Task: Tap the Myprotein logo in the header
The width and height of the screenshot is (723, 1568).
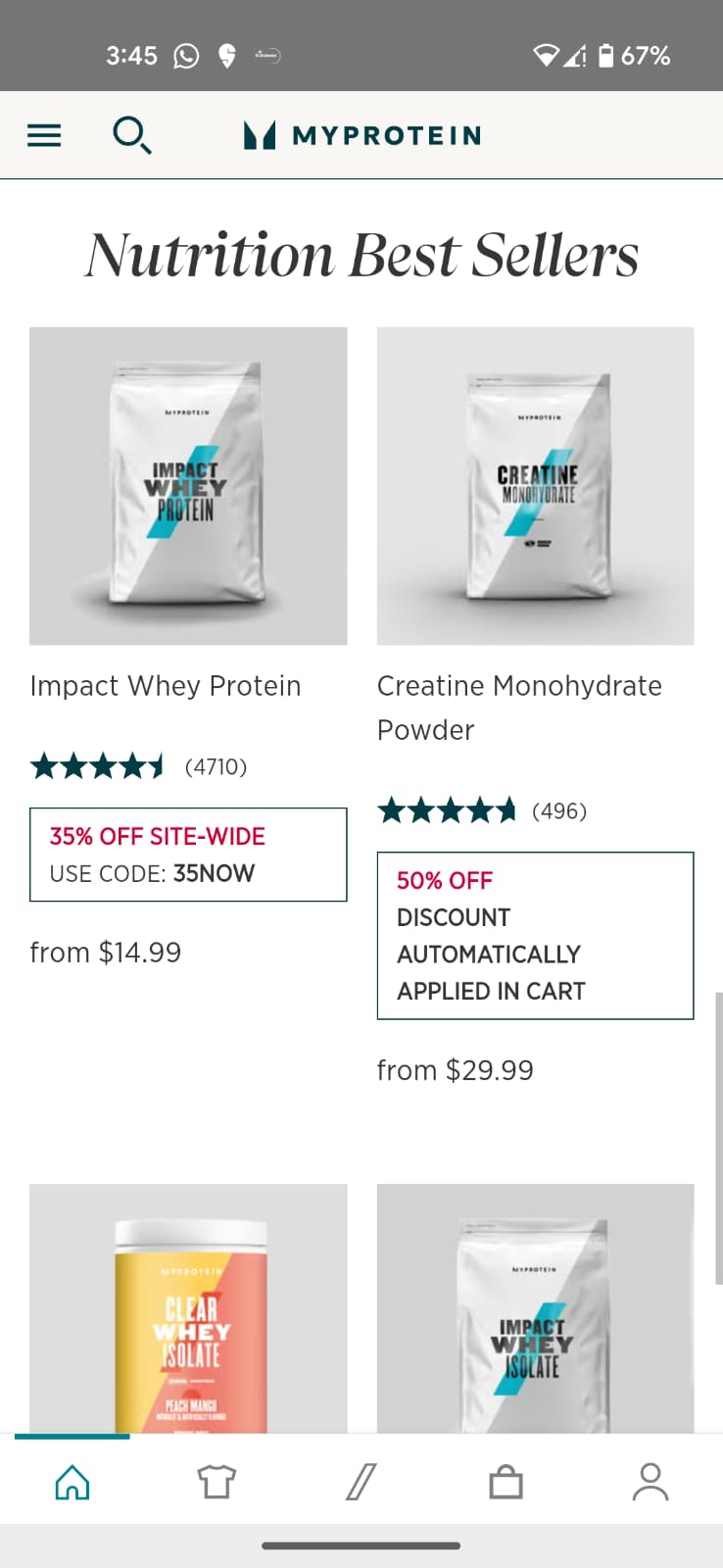Action: 361,135
